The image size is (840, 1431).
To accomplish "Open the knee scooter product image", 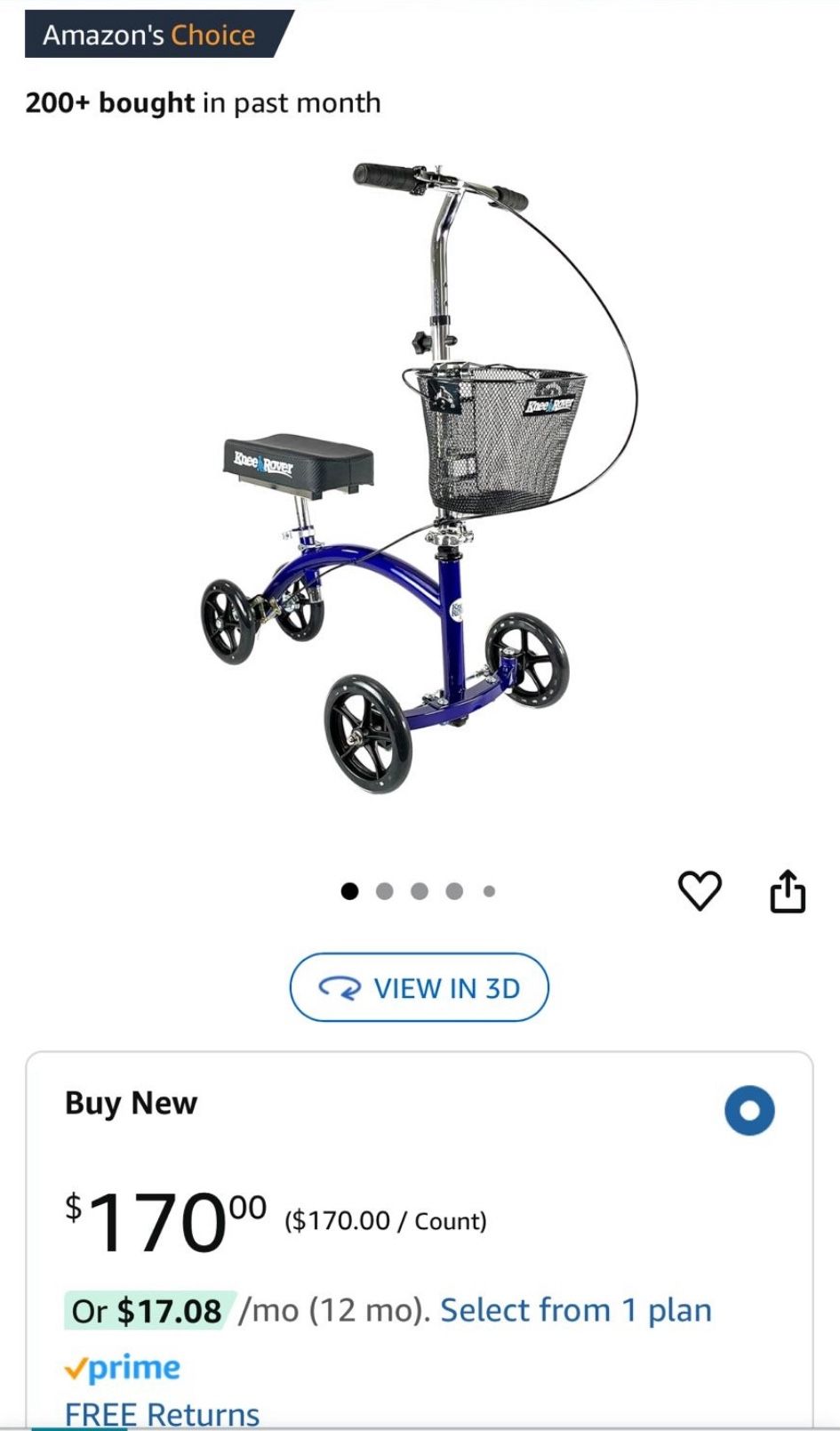I will 418,480.
